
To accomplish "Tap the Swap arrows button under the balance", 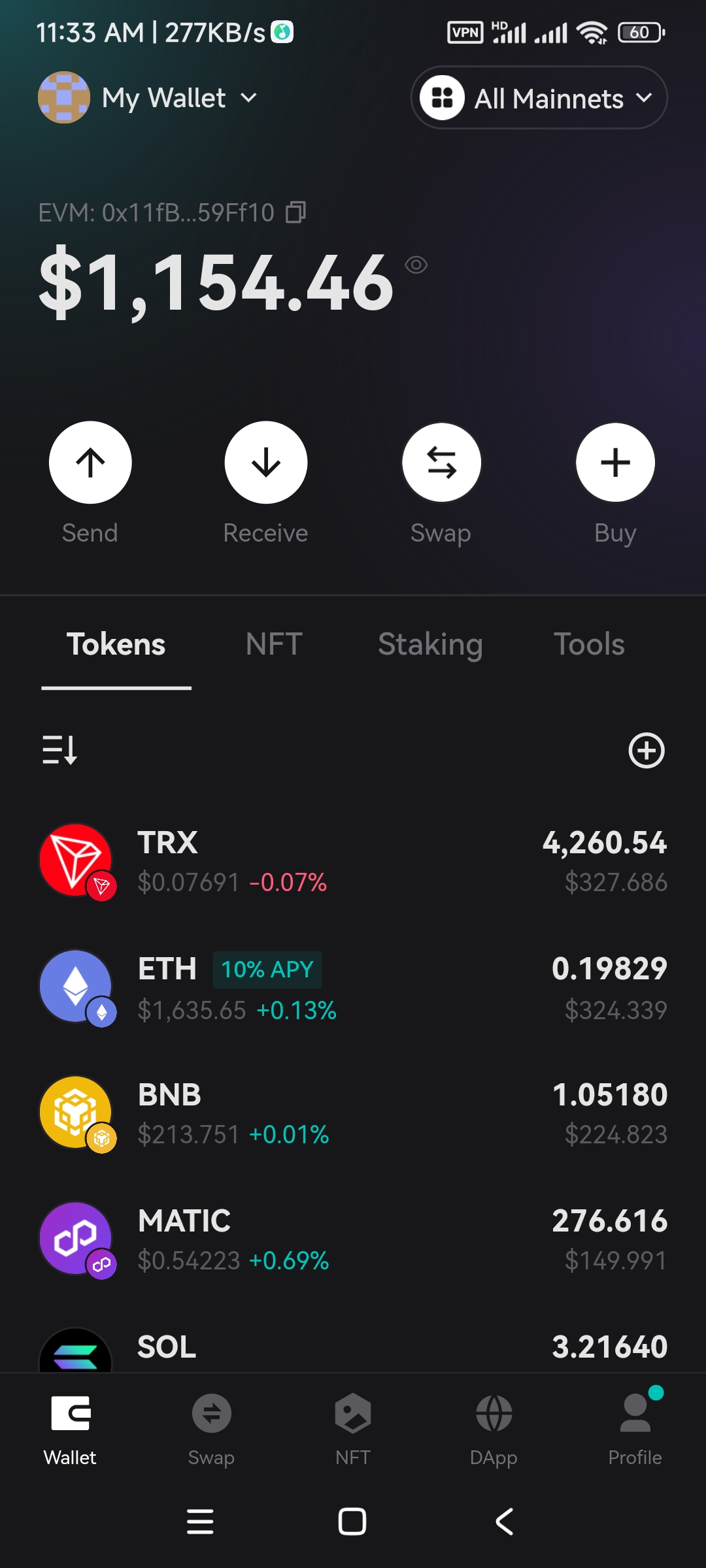I will 441,463.
